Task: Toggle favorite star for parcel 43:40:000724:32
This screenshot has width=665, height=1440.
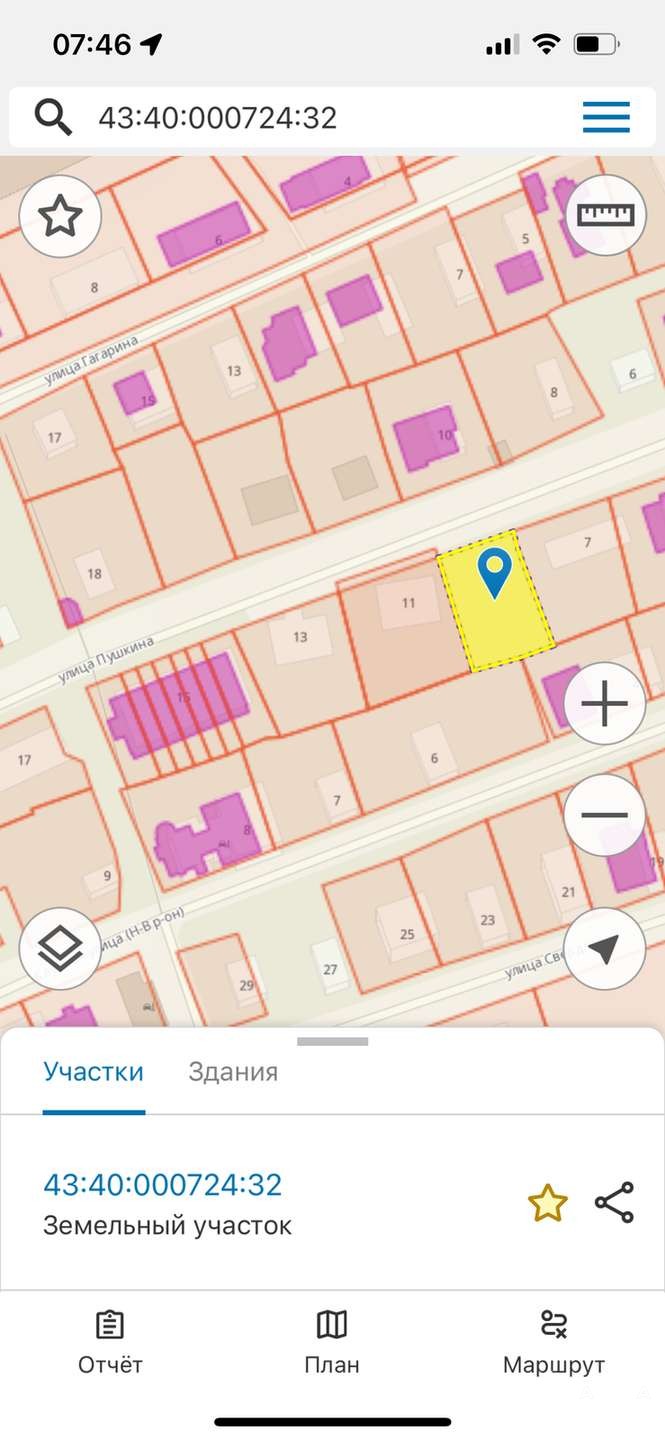Action: (548, 1203)
